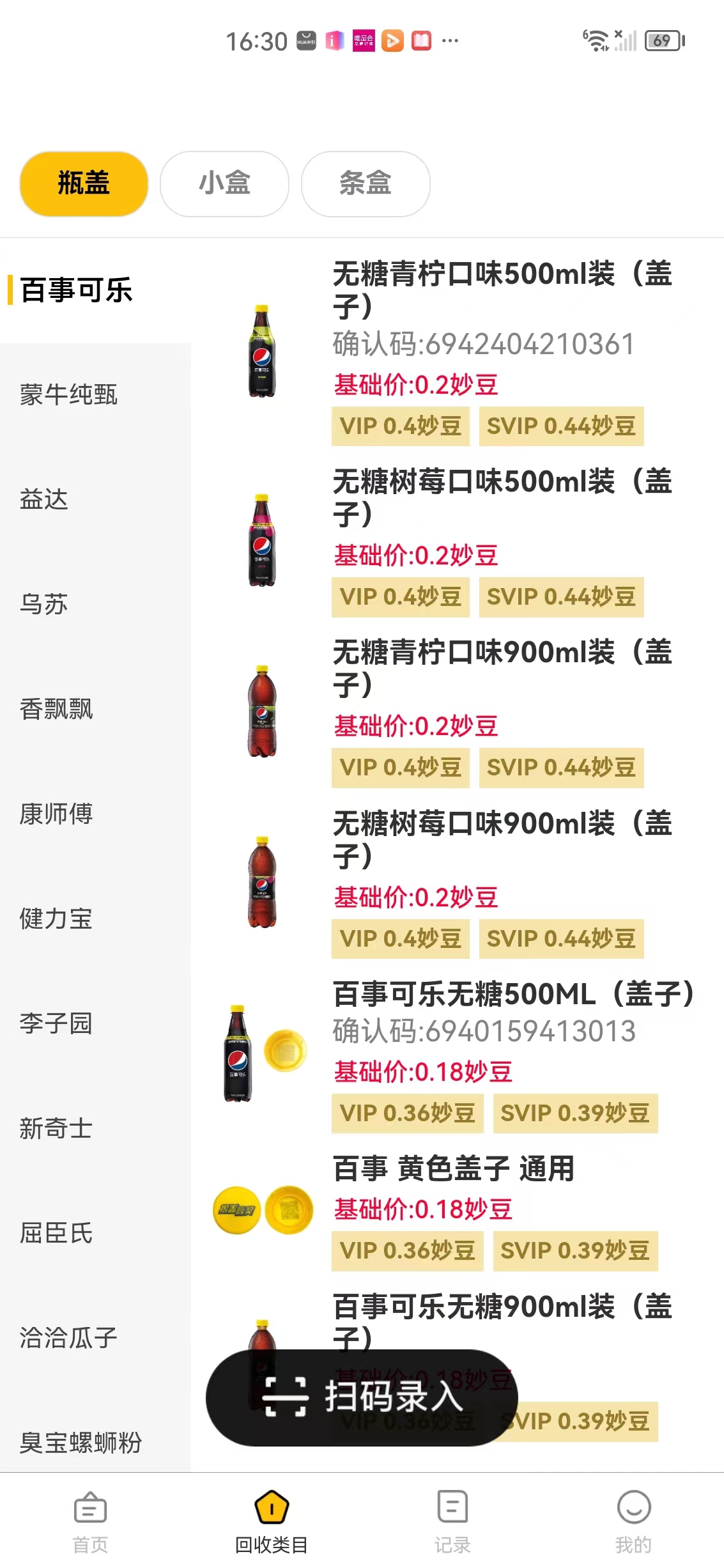Open 屈臣氏 brand category

[x=56, y=1232]
